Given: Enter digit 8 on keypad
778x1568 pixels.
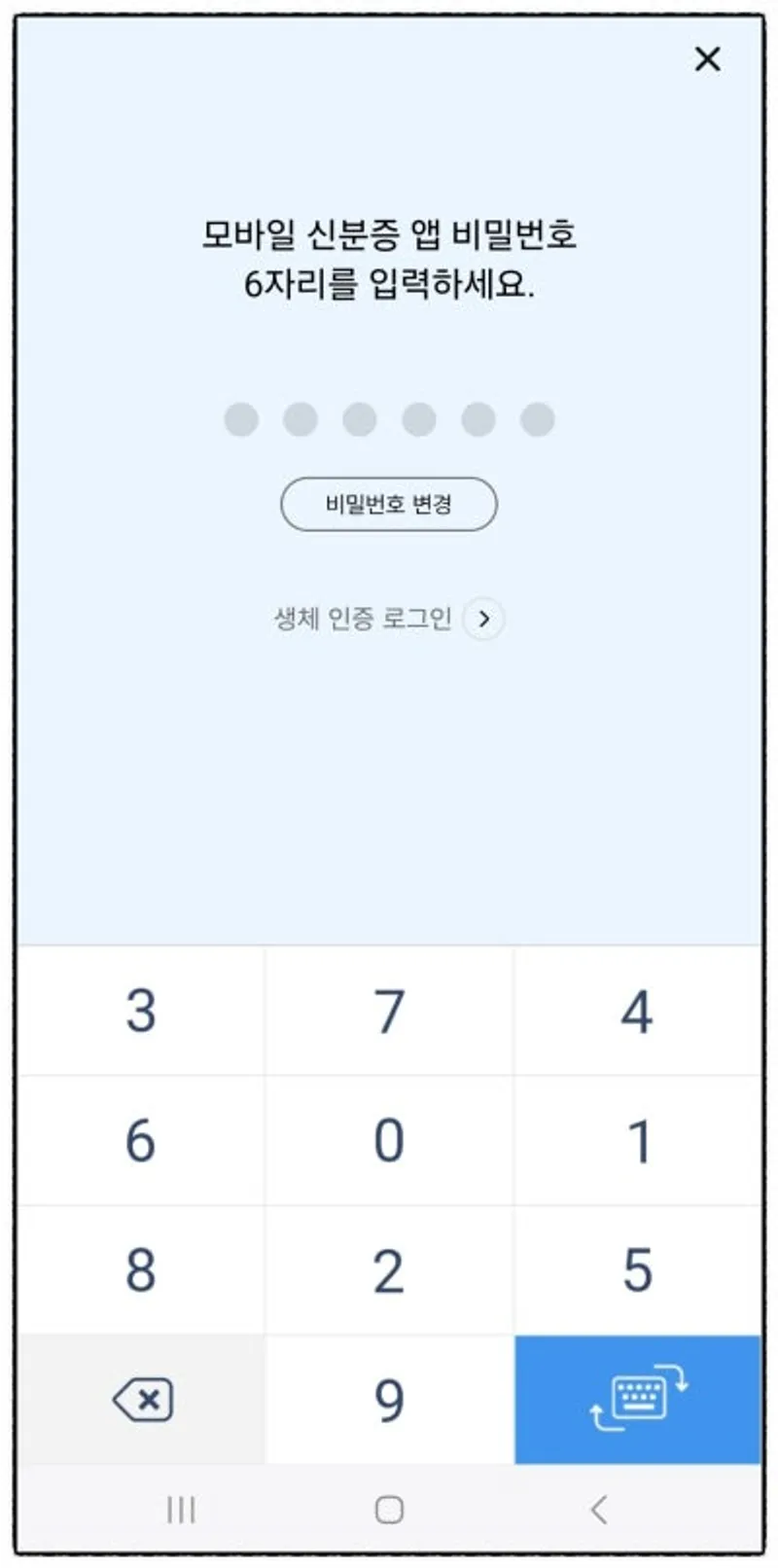Looking at the screenshot, I should click(x=141, y=1269).
